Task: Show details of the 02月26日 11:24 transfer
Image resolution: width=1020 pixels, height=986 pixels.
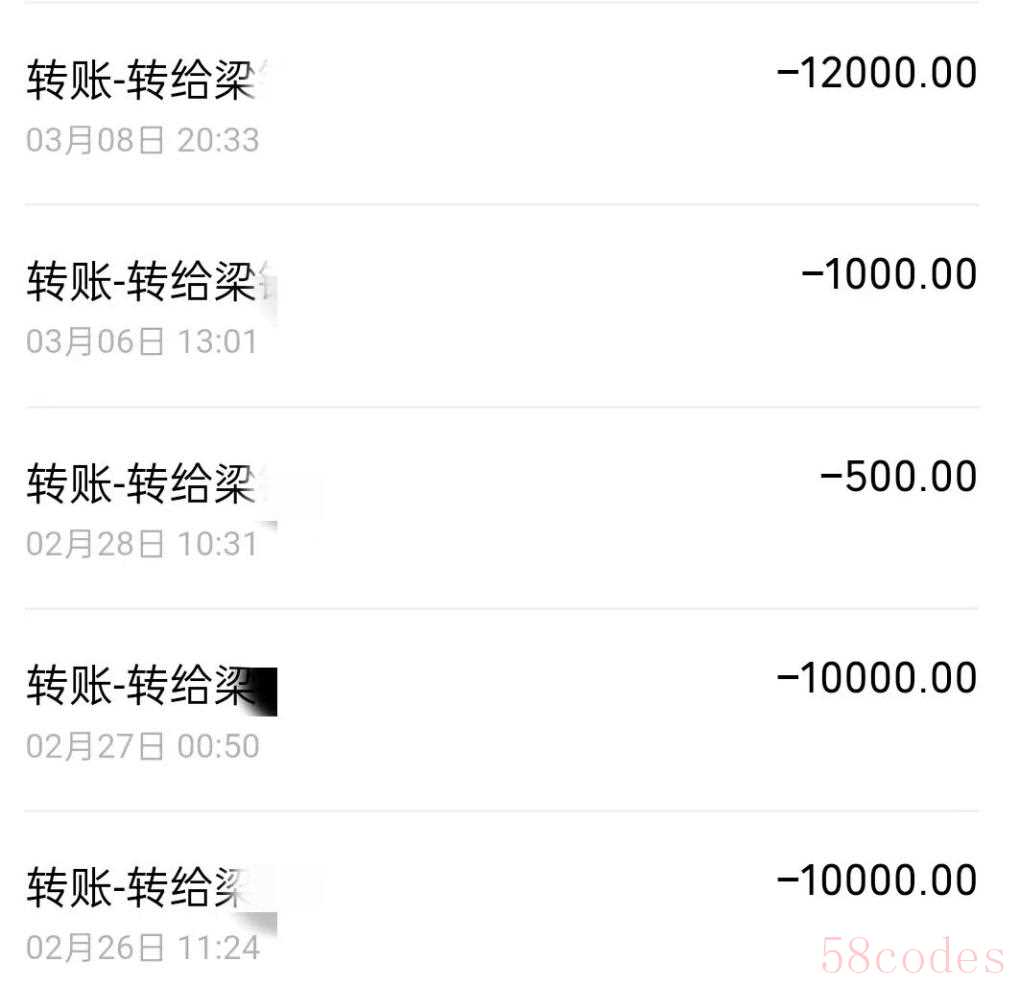Action: (500, 910)
